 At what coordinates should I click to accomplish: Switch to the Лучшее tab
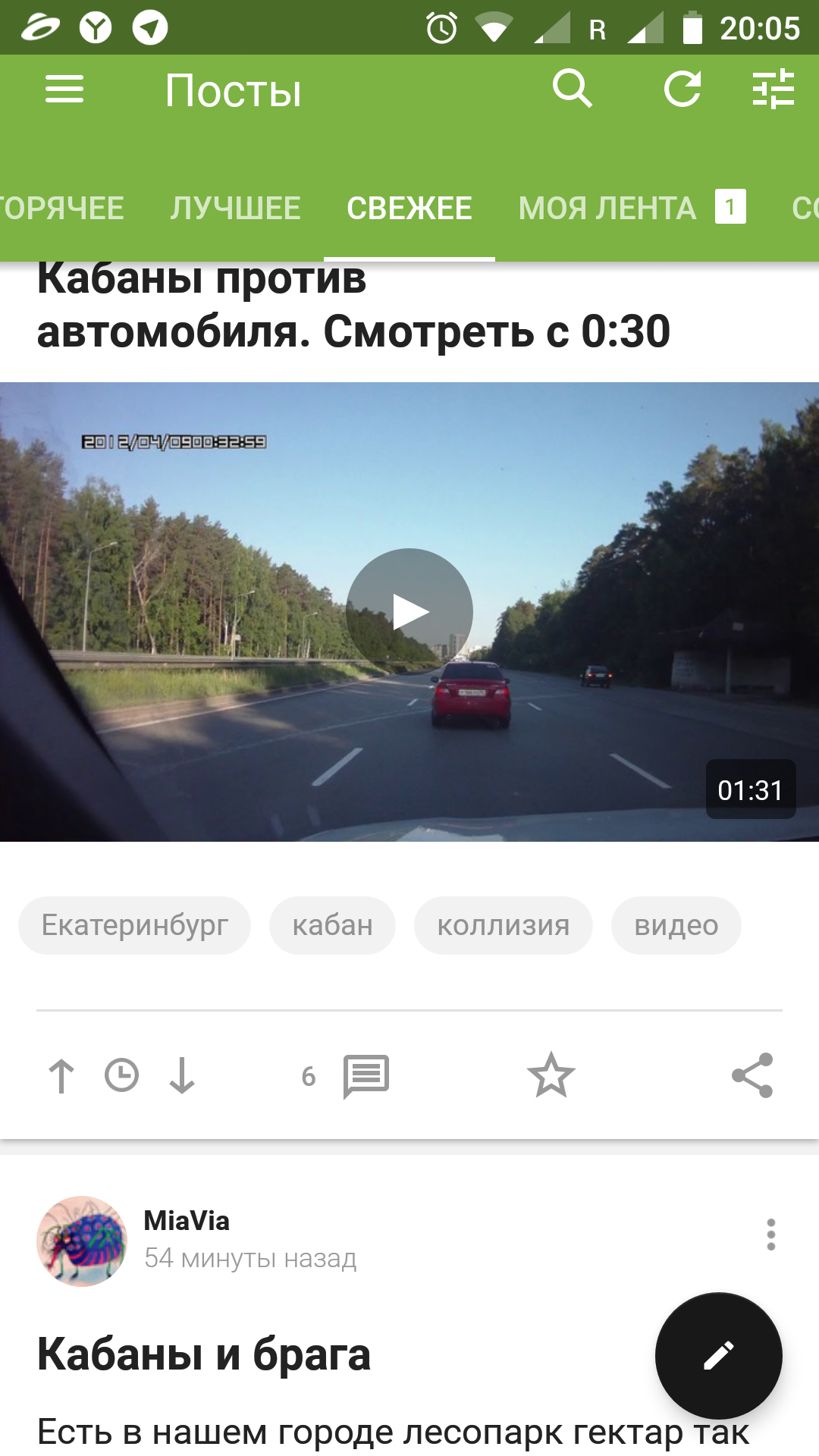click(235, 208)
